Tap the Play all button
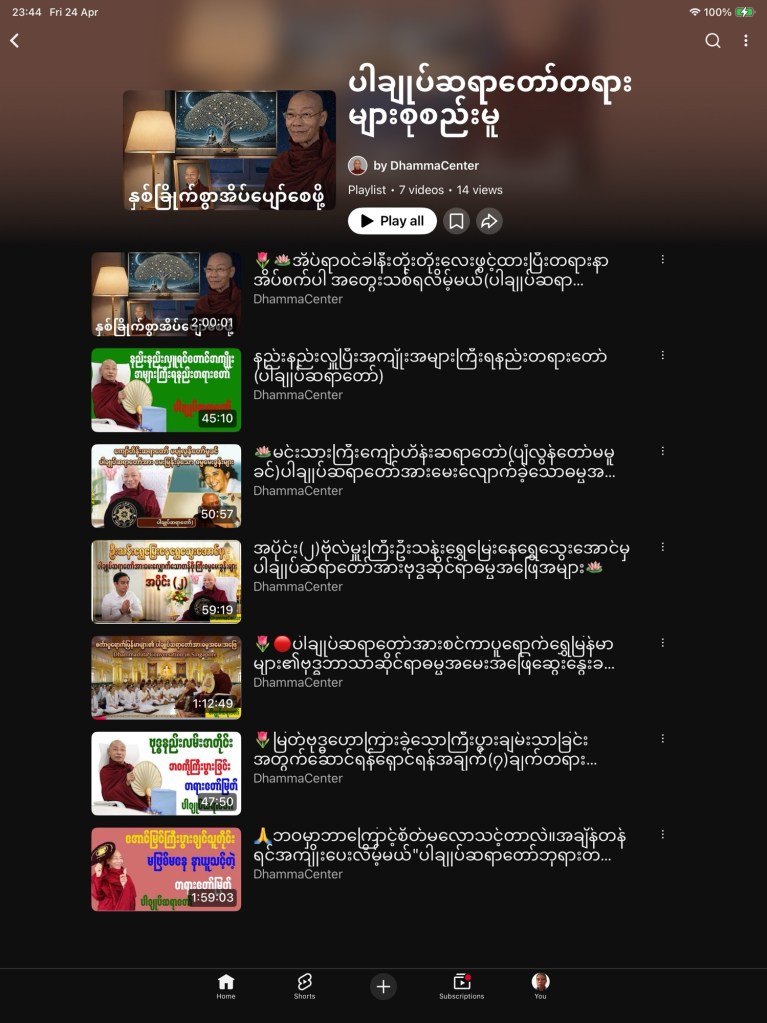The image size is (767, 1023). pyautogui.click(x=393, y=221)
